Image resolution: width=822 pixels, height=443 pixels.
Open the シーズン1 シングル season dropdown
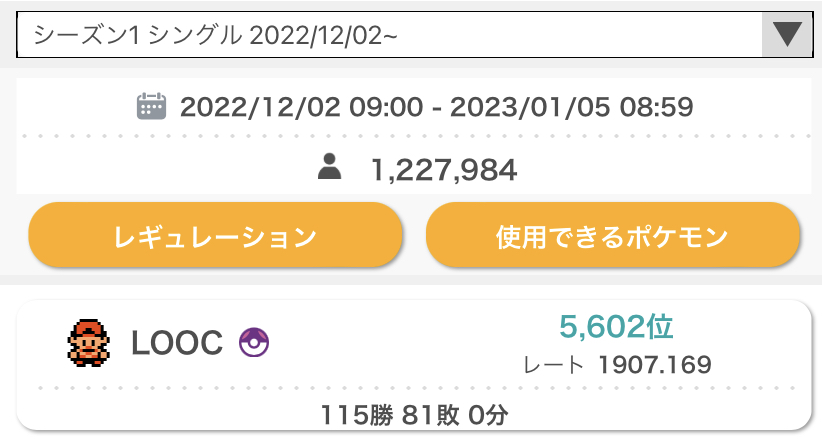tap(410, 36)
